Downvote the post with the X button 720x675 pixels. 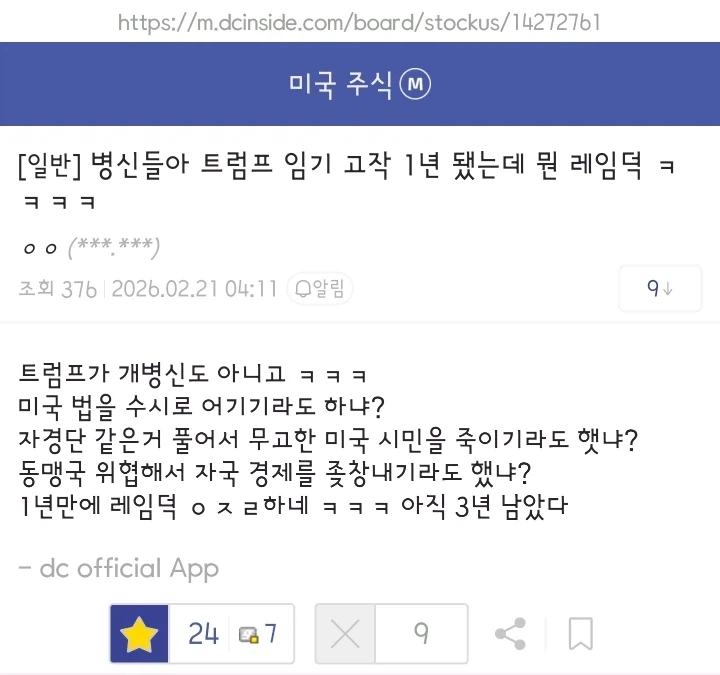345,633
